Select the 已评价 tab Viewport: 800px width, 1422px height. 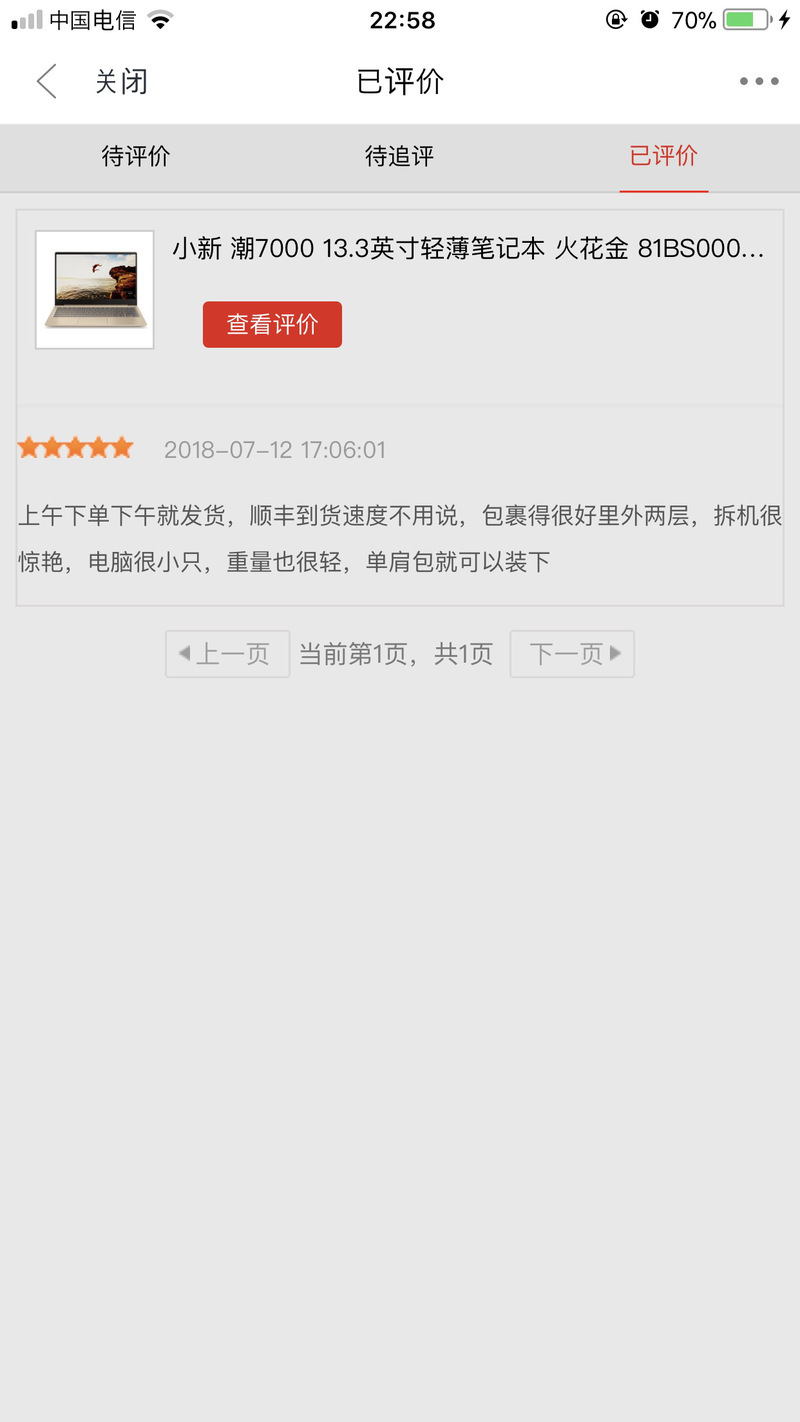pyautogui.click(x=663, y=156)
